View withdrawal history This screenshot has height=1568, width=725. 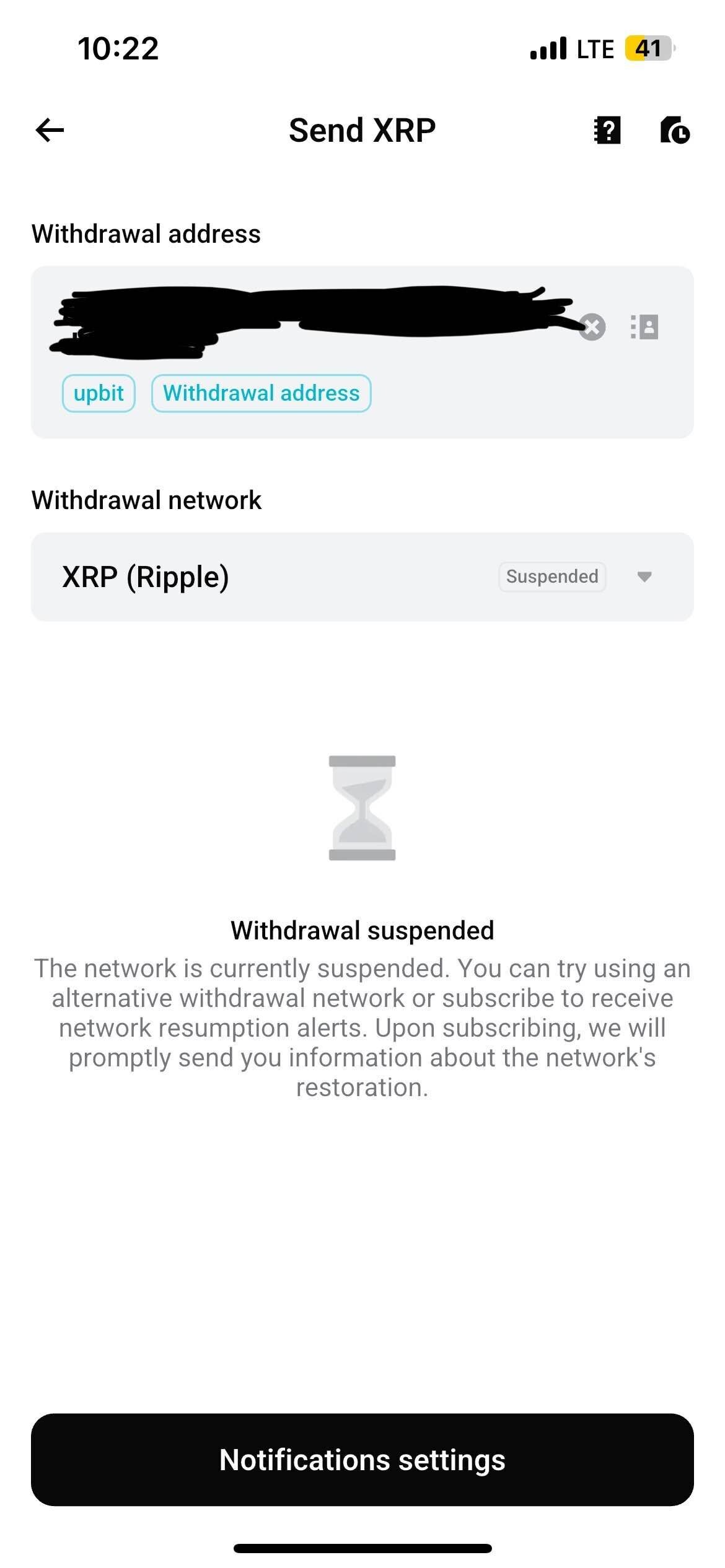coord(675,130)
